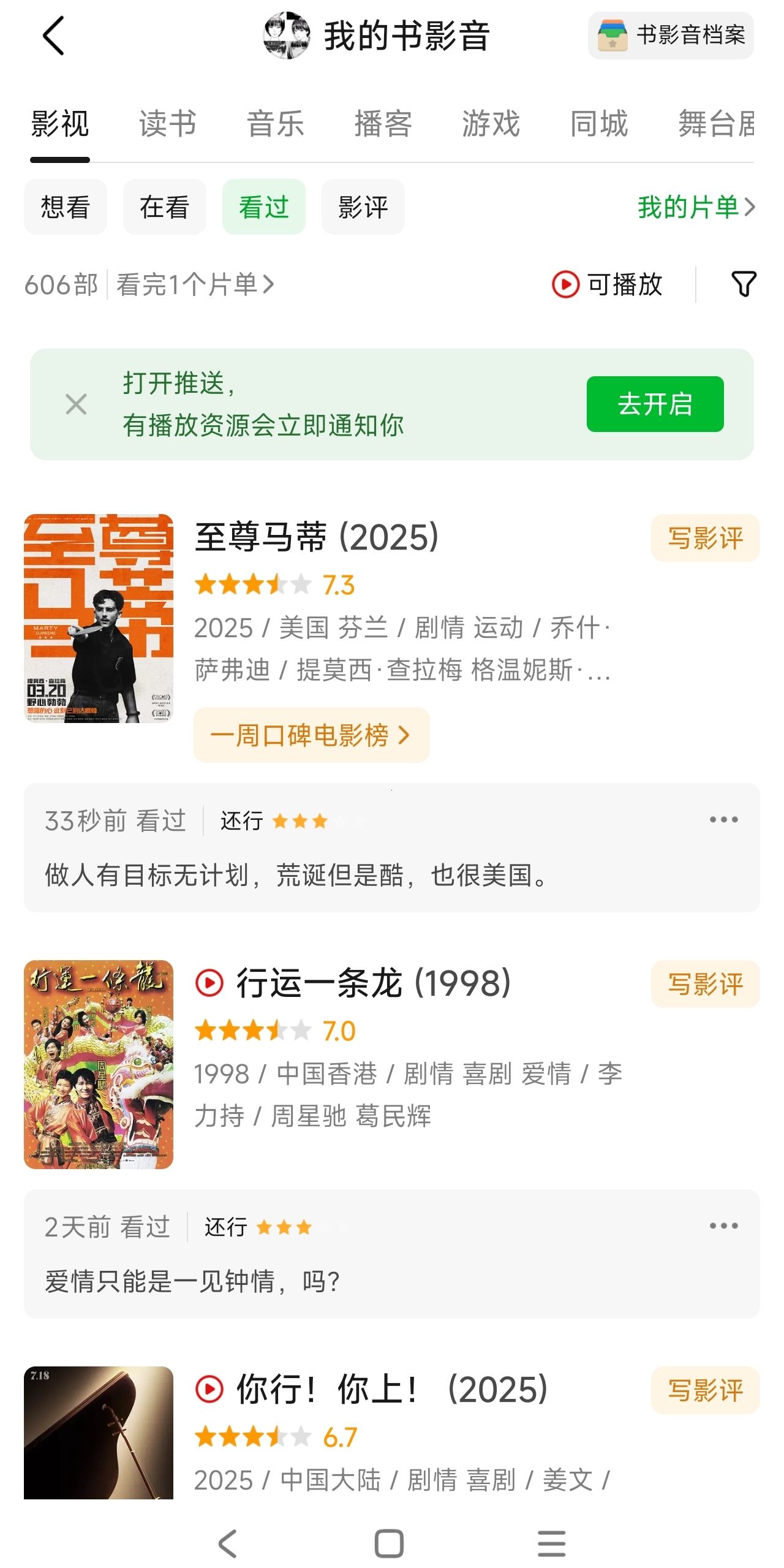The width and height of the screenshot is (784, 1568).
Task: Switch to the 音乐 tab
Action: click(x=275, y=124)
